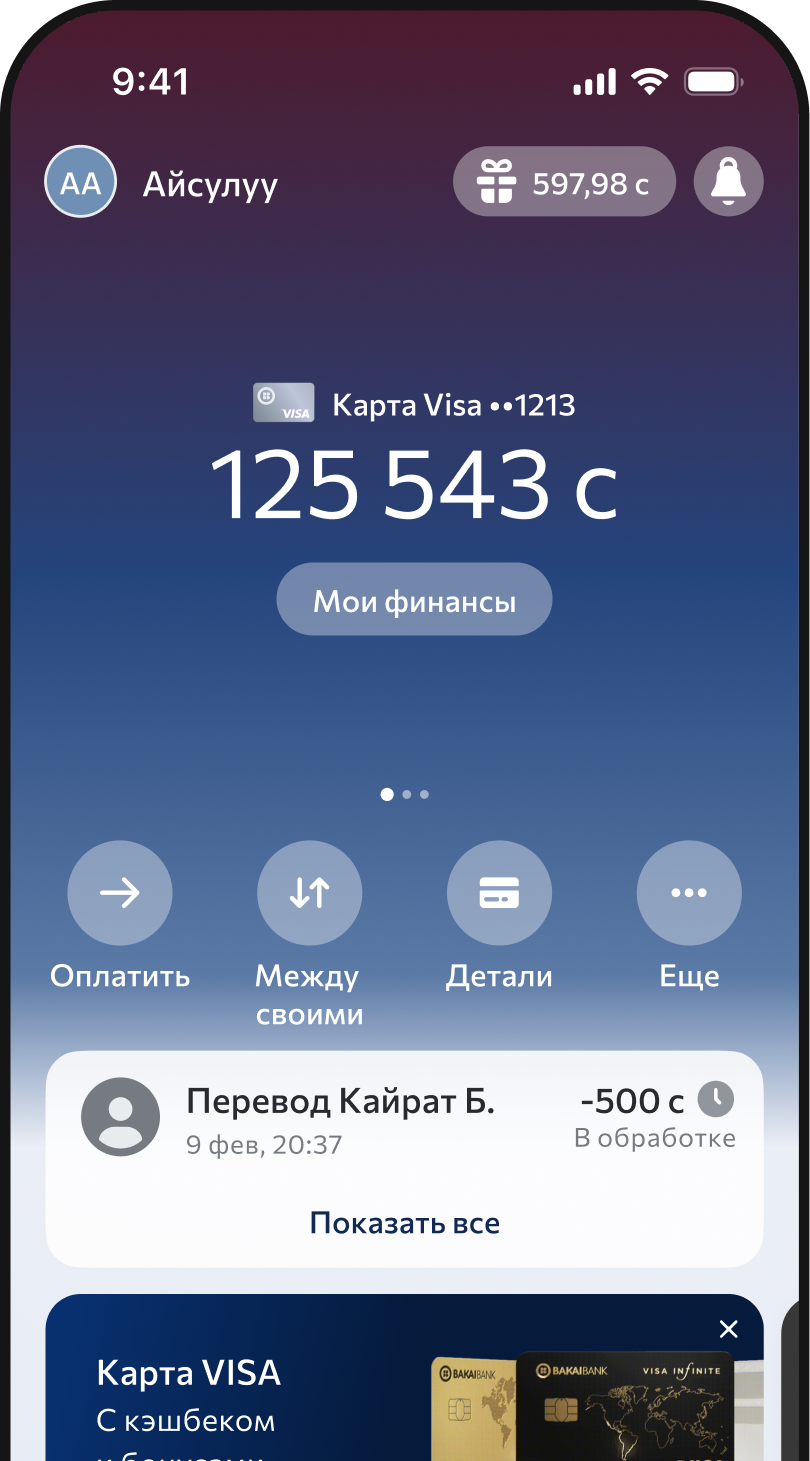Tap Показать все transactions
The height and width of the screenshot is (1461, 810).
pos(404,1223)
